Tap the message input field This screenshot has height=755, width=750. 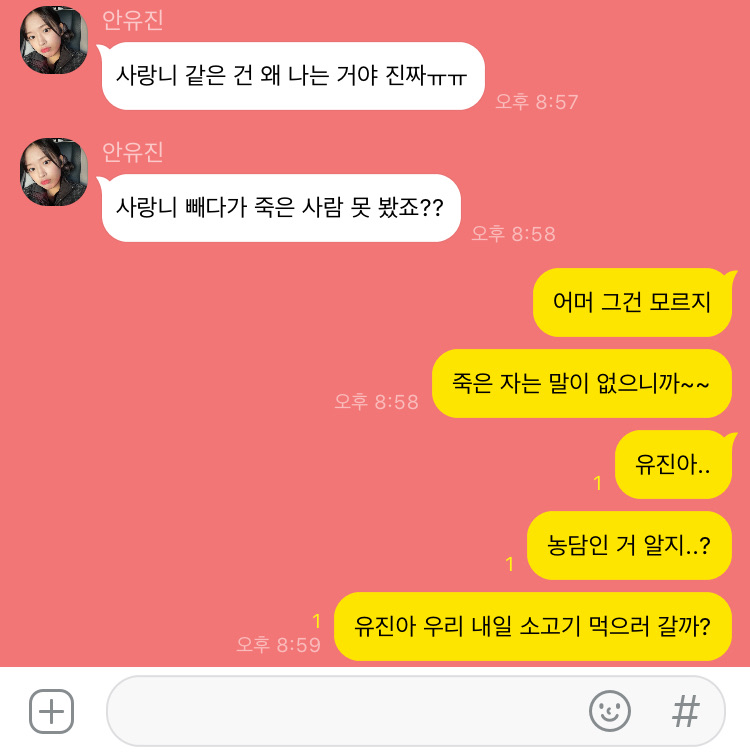(x=340, y=712)
